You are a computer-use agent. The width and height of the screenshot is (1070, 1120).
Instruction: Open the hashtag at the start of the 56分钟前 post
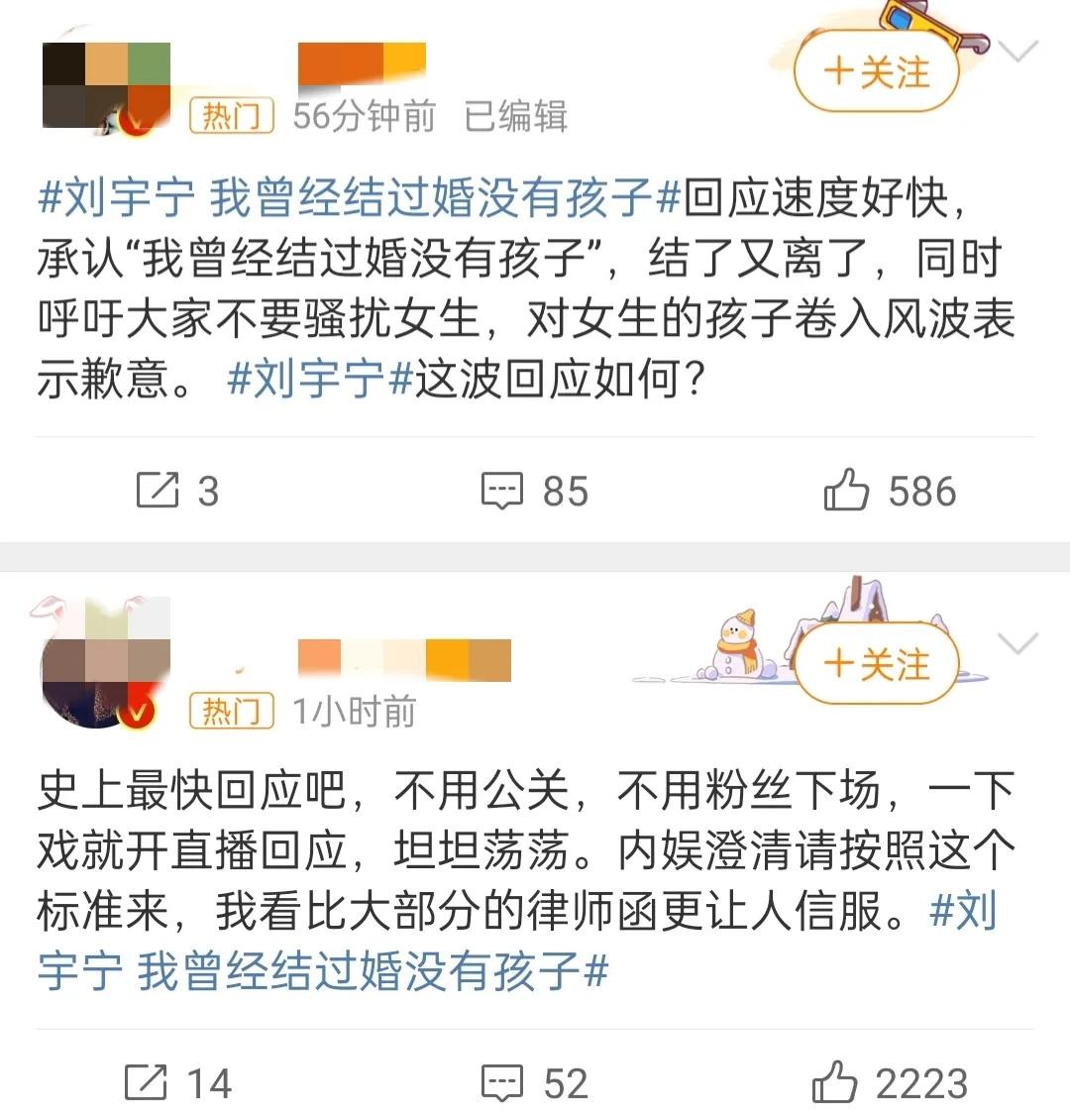point(359,198)
